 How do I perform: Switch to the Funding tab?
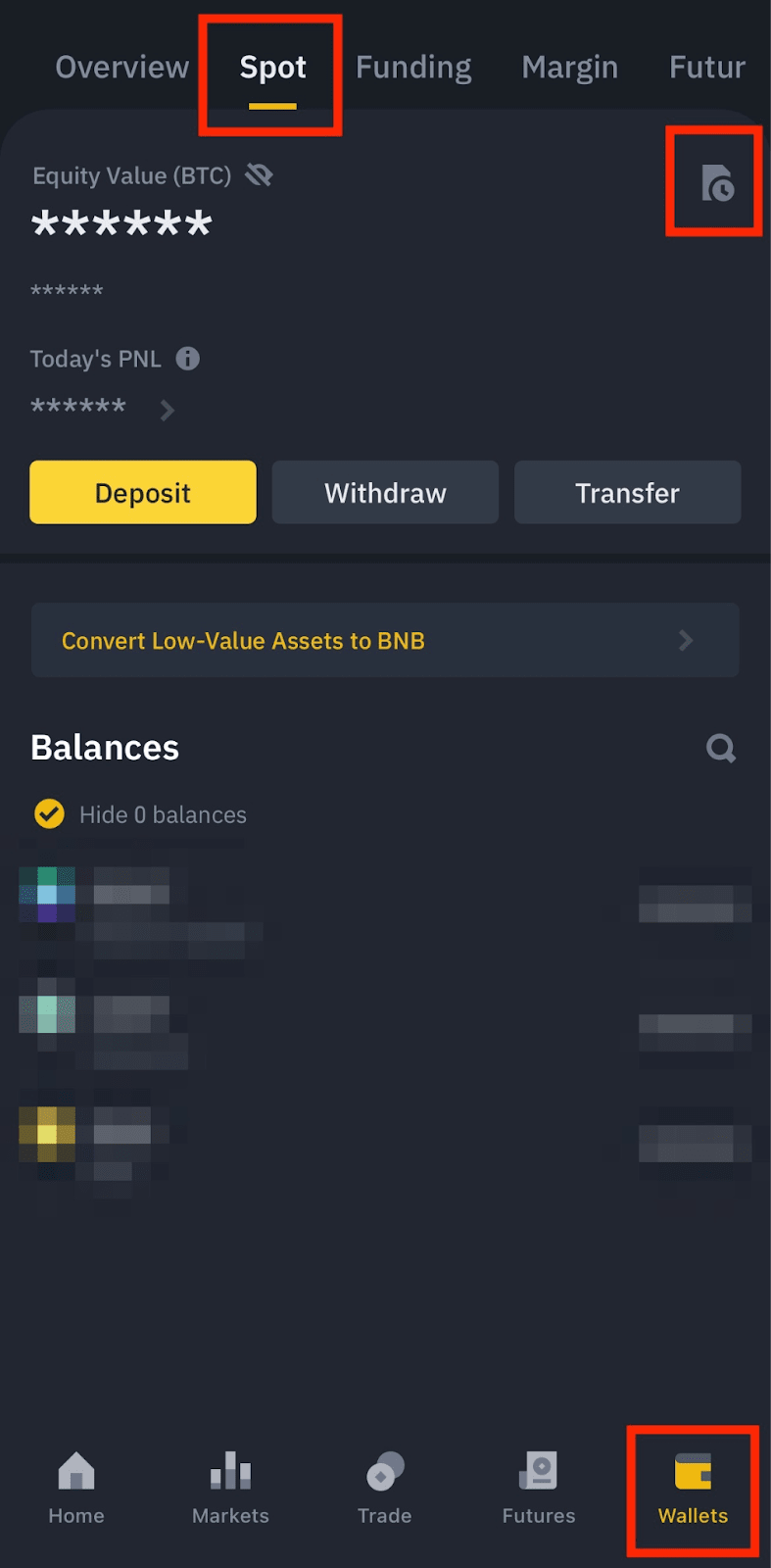(413, 67)
